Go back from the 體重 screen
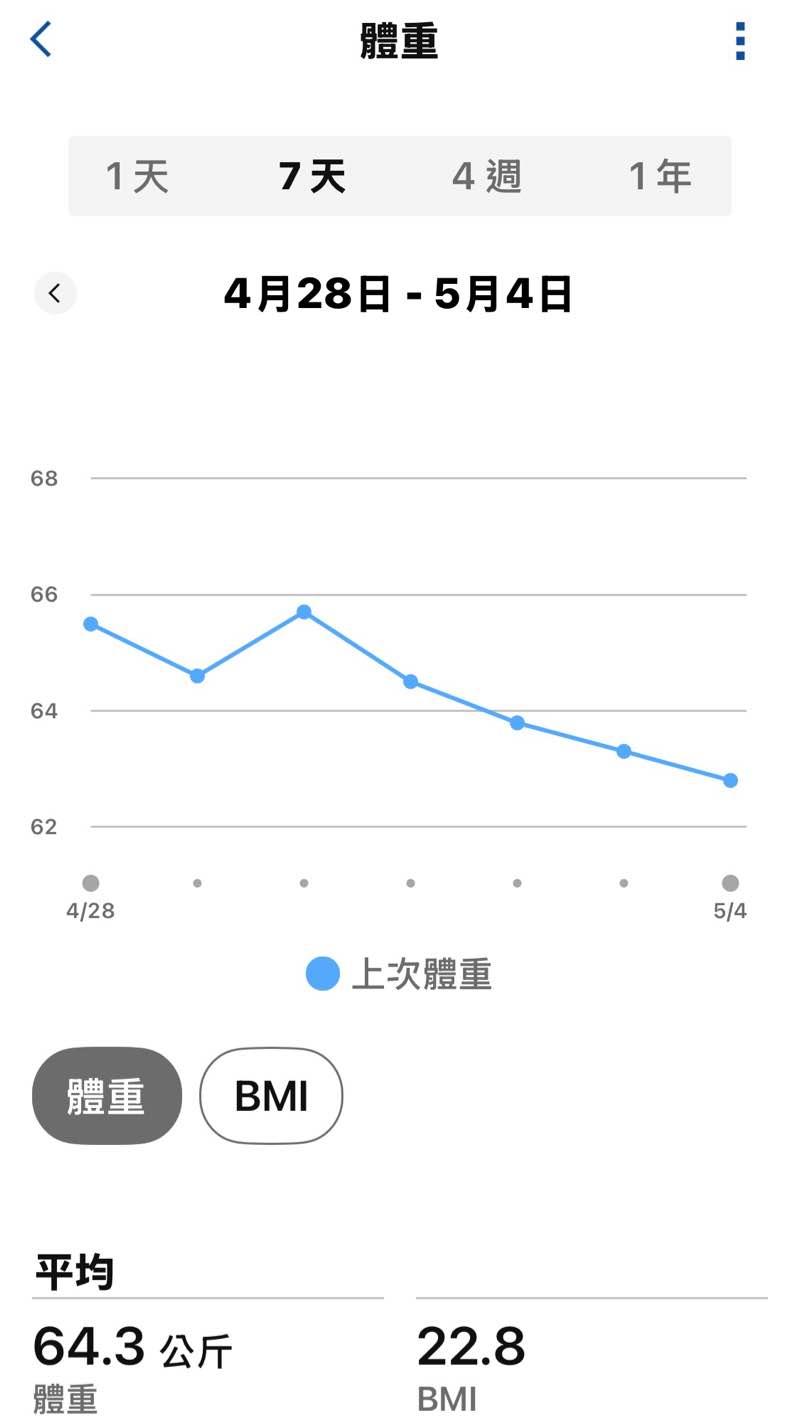 tap(41, 41)
